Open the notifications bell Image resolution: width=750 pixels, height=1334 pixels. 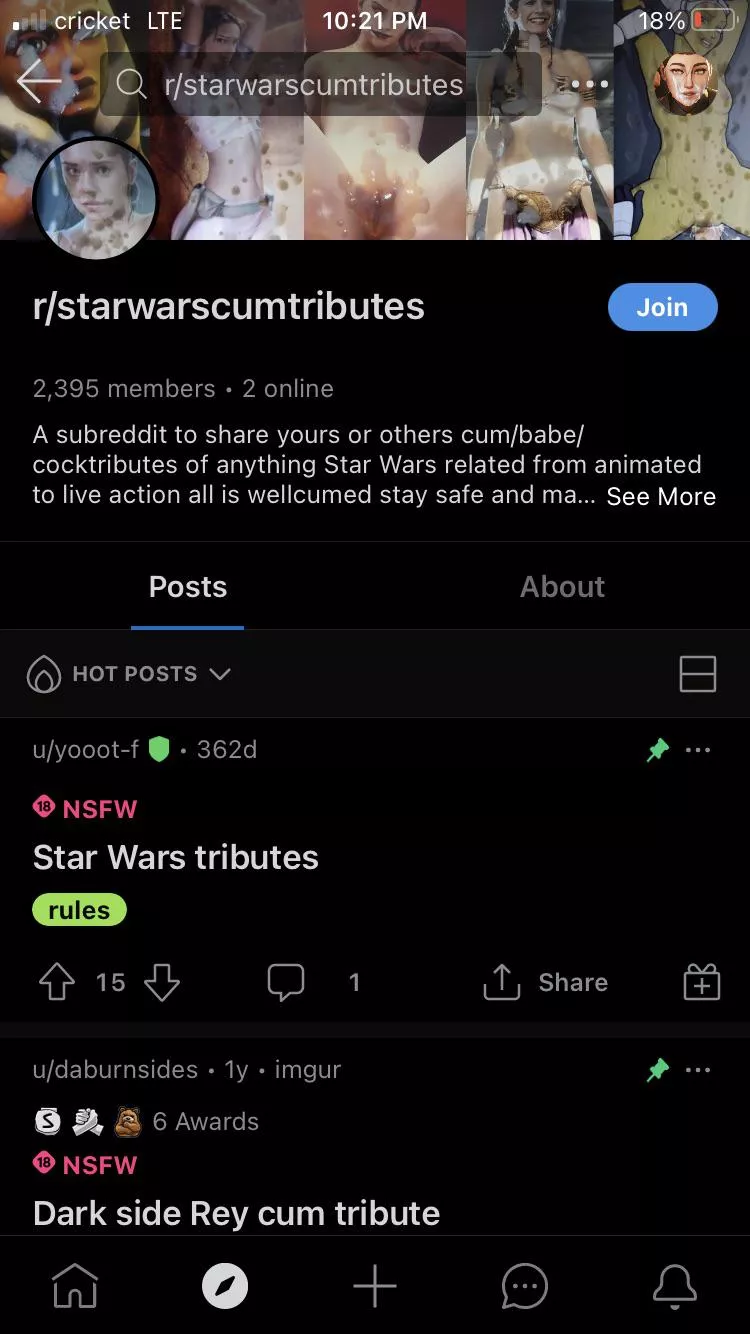tap(674, 1286)
